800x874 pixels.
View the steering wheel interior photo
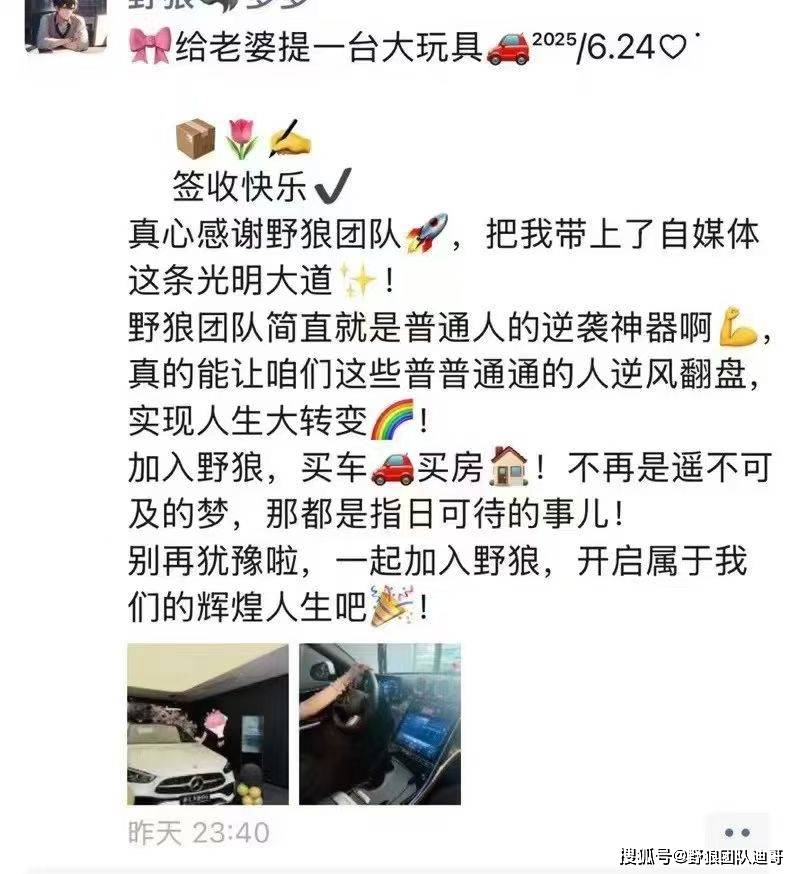(380, 723)
